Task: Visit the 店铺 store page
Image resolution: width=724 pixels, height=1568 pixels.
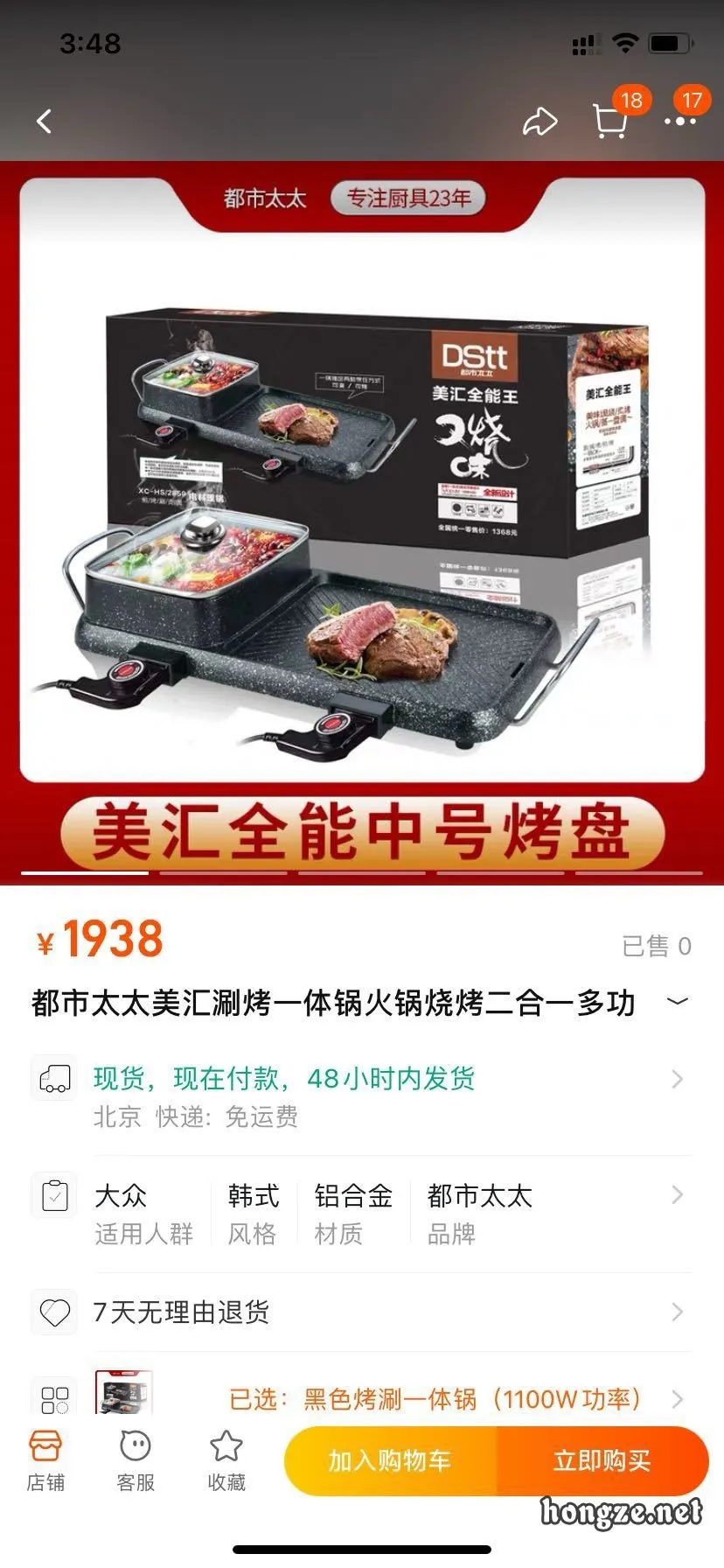Action: [45, 1459]
